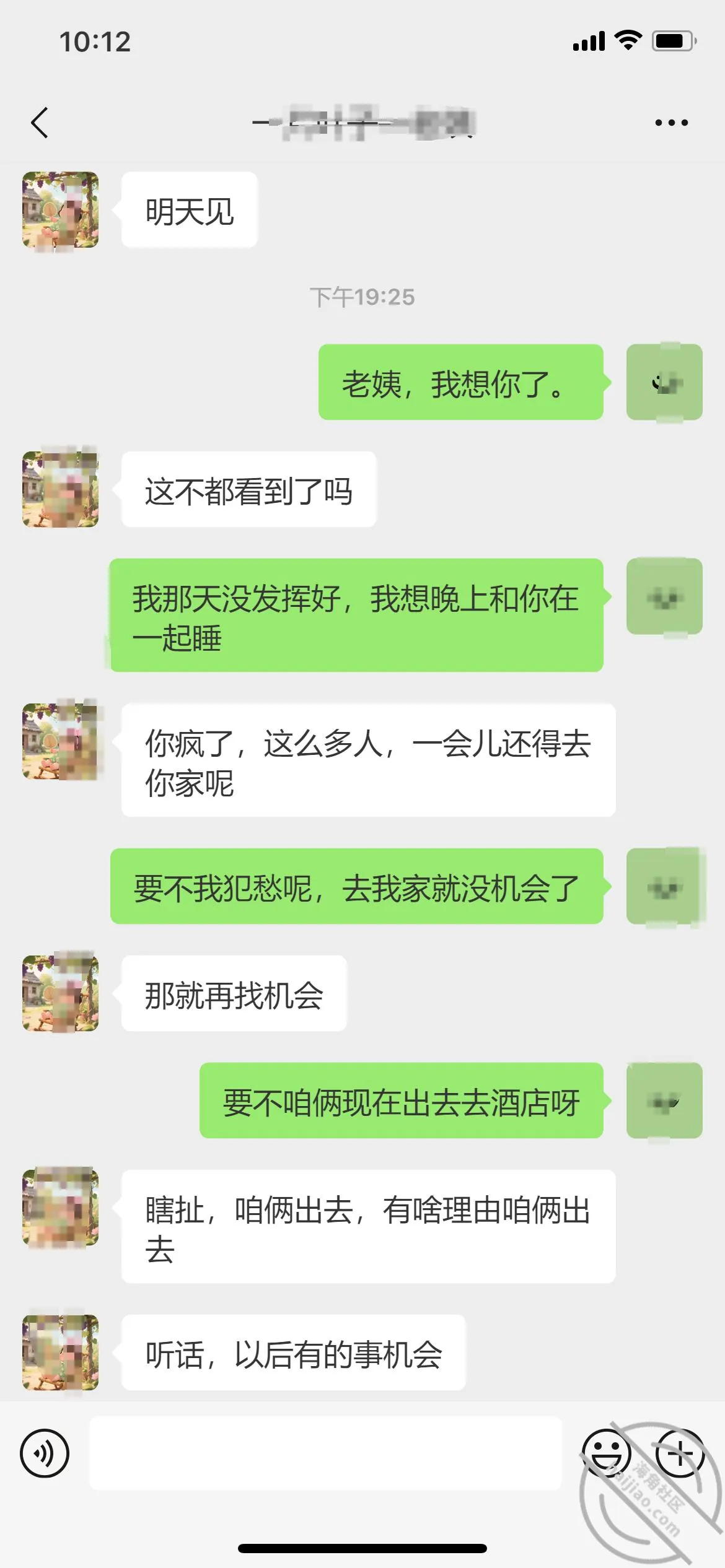The height and width of the screenshot is (1568, 725).
Task: Open own avatar beside 老姨，我想你了
Action: [664, 382]
